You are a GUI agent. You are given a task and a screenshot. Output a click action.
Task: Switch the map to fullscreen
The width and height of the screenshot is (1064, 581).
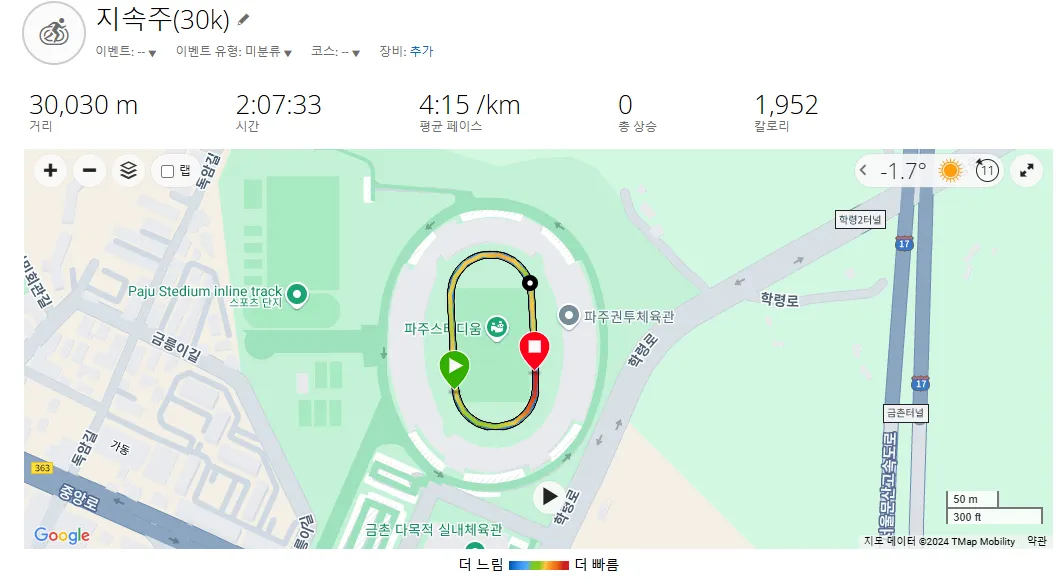click(x=1026, y=171)
